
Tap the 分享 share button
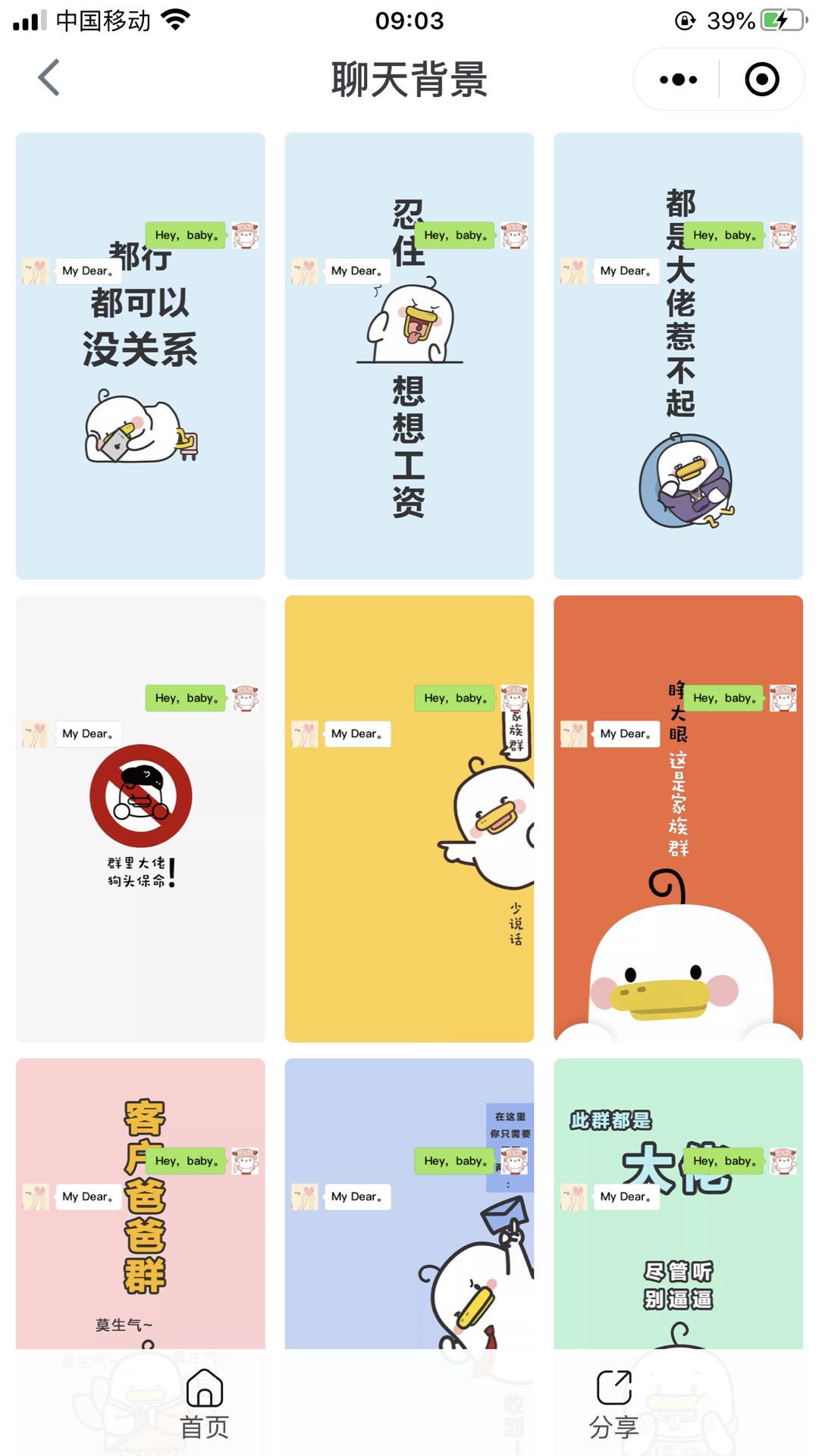[613, 1403]
